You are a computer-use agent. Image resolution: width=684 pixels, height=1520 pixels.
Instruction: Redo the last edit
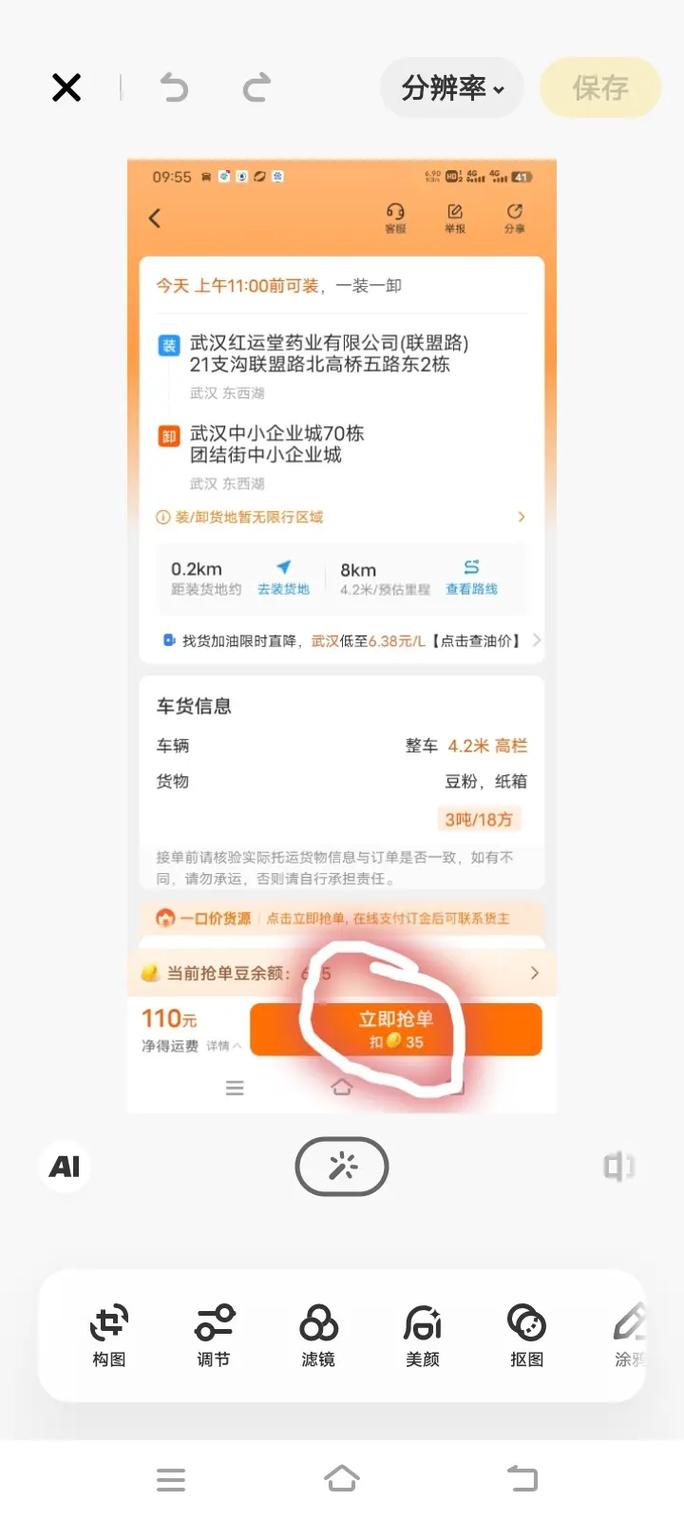[257, 88]
